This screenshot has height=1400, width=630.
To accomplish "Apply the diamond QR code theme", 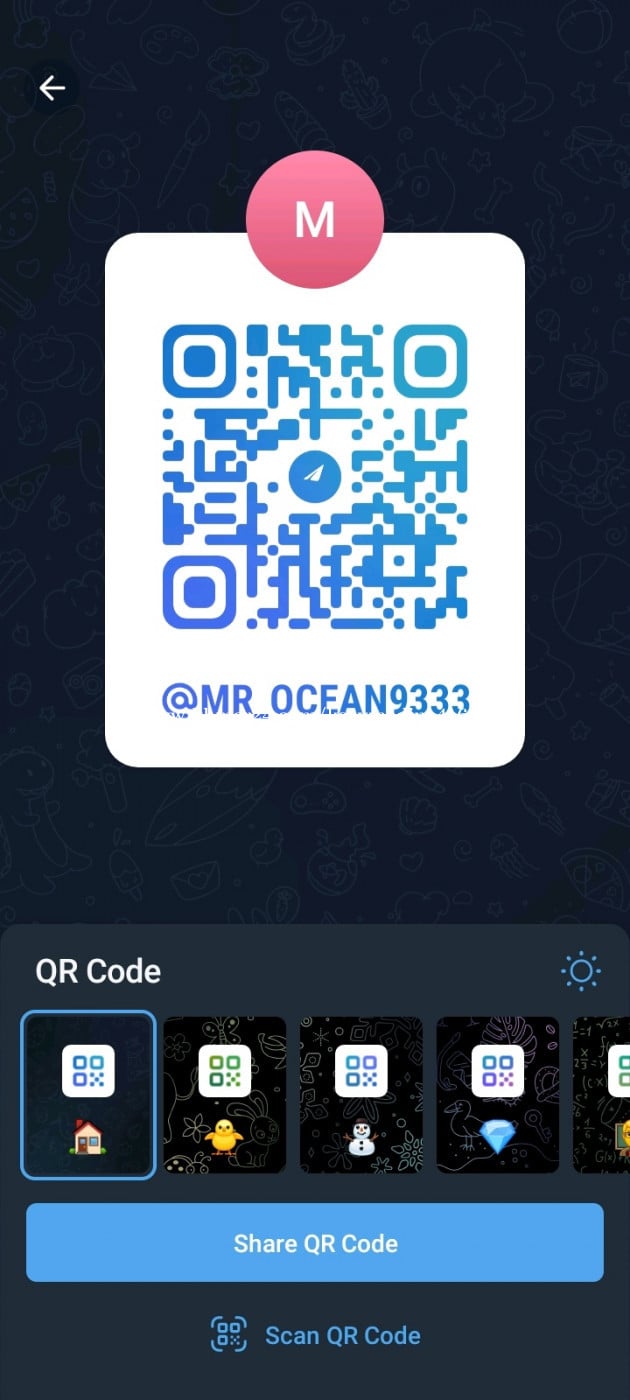I will [497, 1095].
